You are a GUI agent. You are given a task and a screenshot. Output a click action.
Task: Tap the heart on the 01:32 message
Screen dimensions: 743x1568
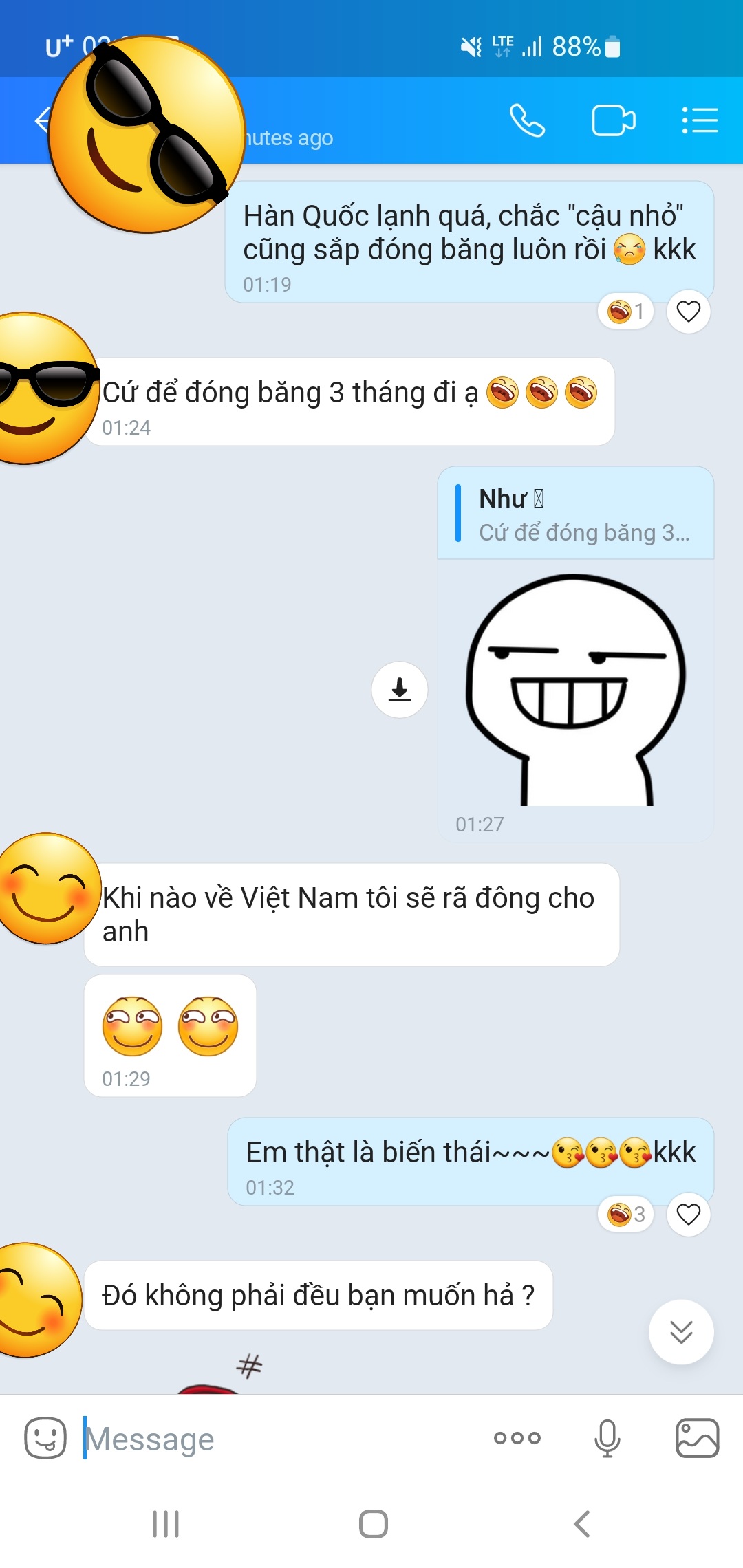pyautogui.click(x=688, y=1215)
